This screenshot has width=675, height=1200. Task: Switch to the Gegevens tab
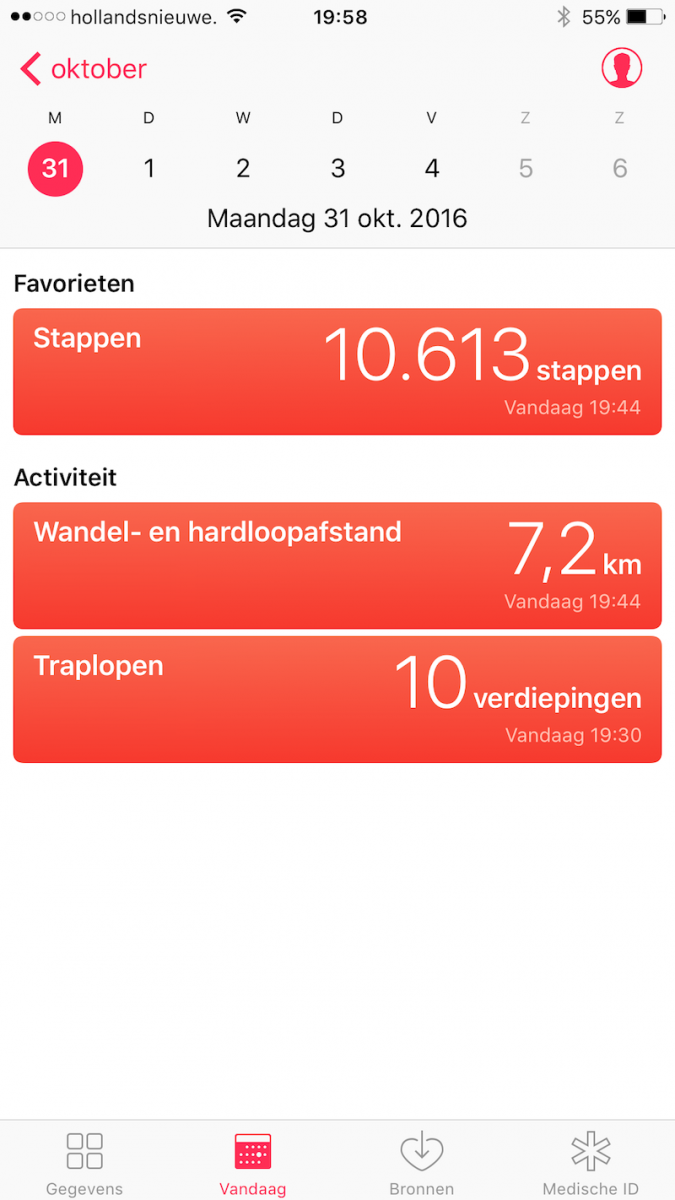[x=84, y=1163]
